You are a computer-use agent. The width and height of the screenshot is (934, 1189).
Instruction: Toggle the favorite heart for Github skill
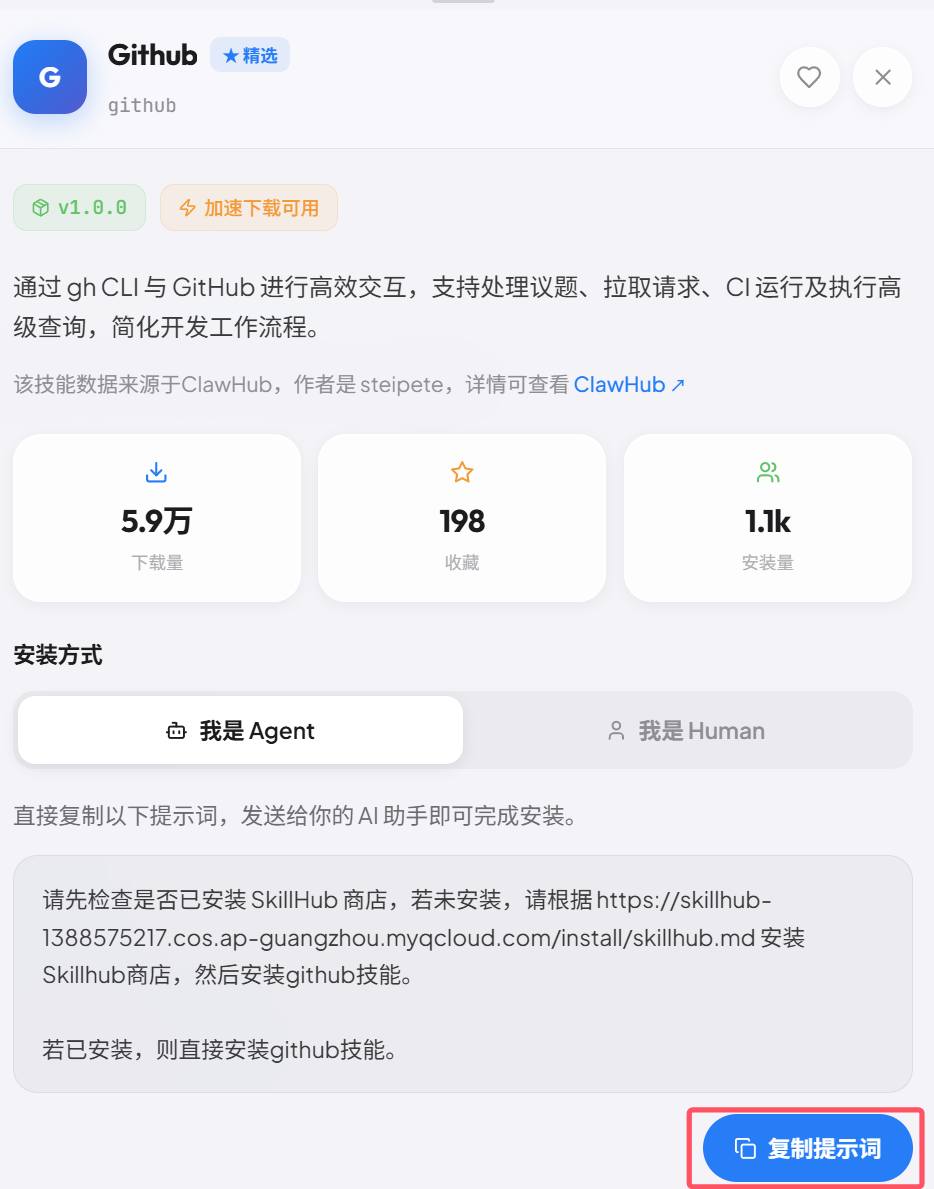point(809,77)
